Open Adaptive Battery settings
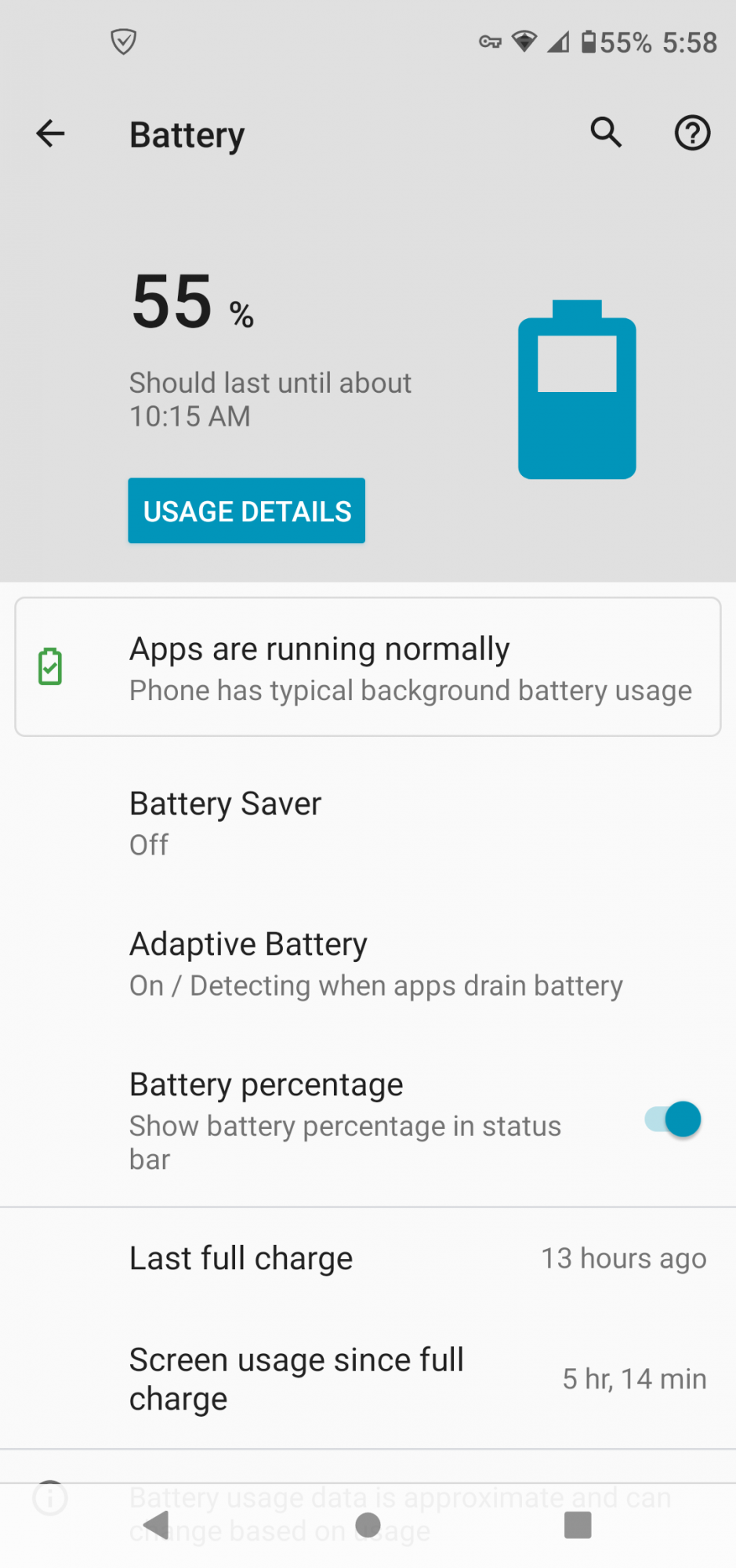Screen dimensions: 736x1568 point(368,964)
